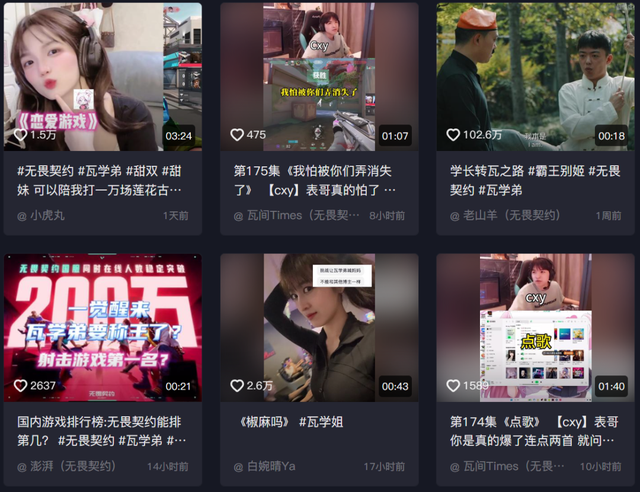This screenshot has height=492, width=640.
Task: Play 第175集《我怕被你们弄消失了》 video
Action: (319, 76)
